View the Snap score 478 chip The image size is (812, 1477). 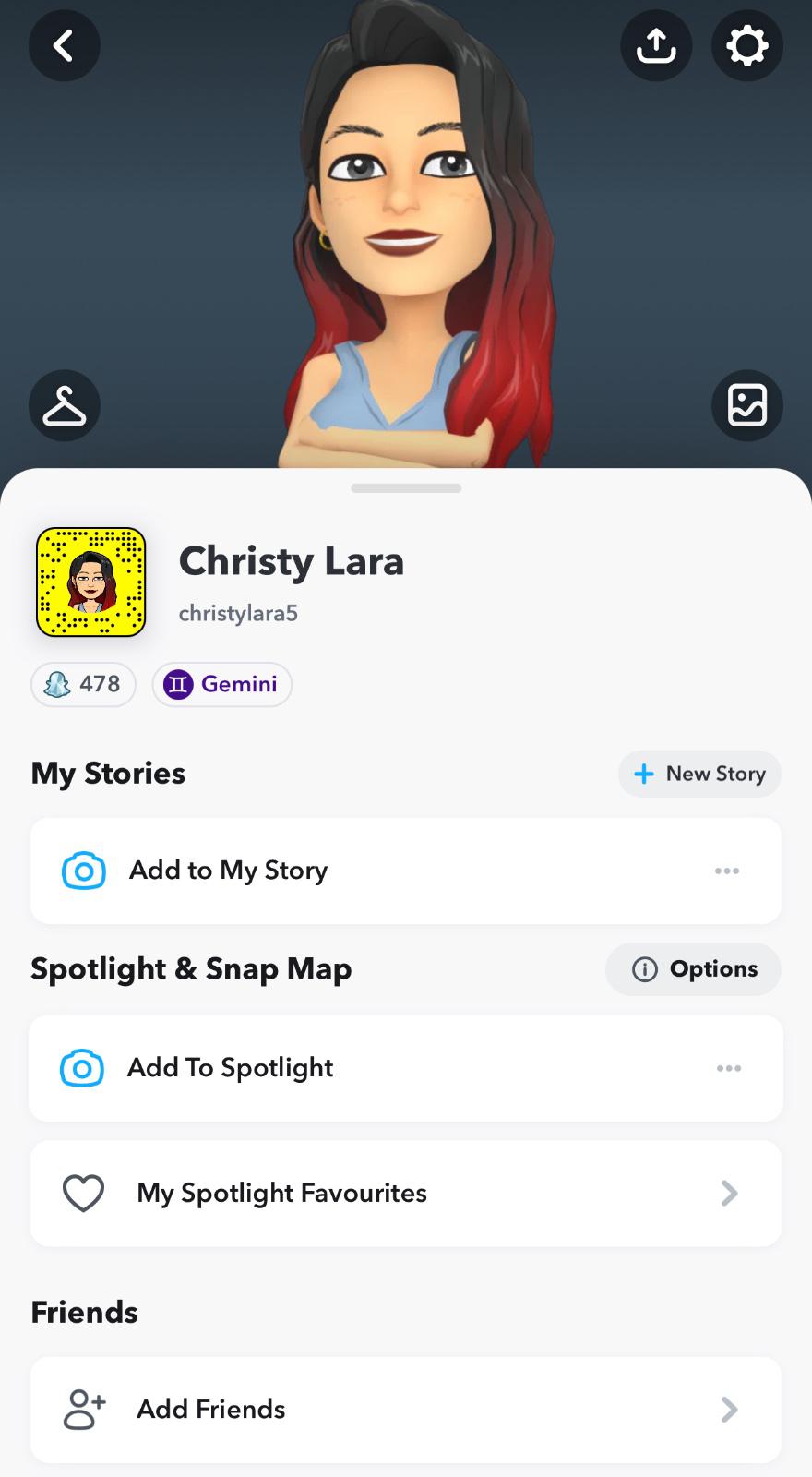click(83, 684)
